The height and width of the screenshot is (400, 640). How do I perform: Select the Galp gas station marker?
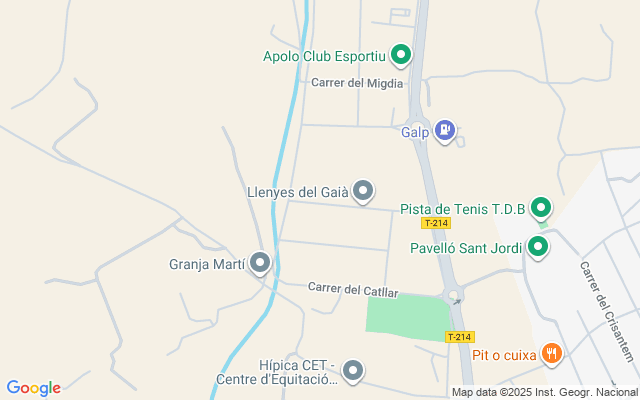pyautogui.click(x=444, y=130)
